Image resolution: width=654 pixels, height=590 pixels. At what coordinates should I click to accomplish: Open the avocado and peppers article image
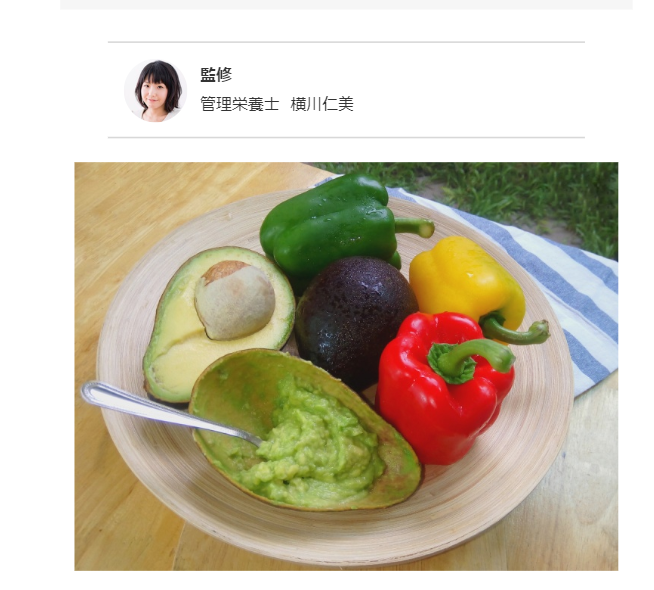coord(346,366)
